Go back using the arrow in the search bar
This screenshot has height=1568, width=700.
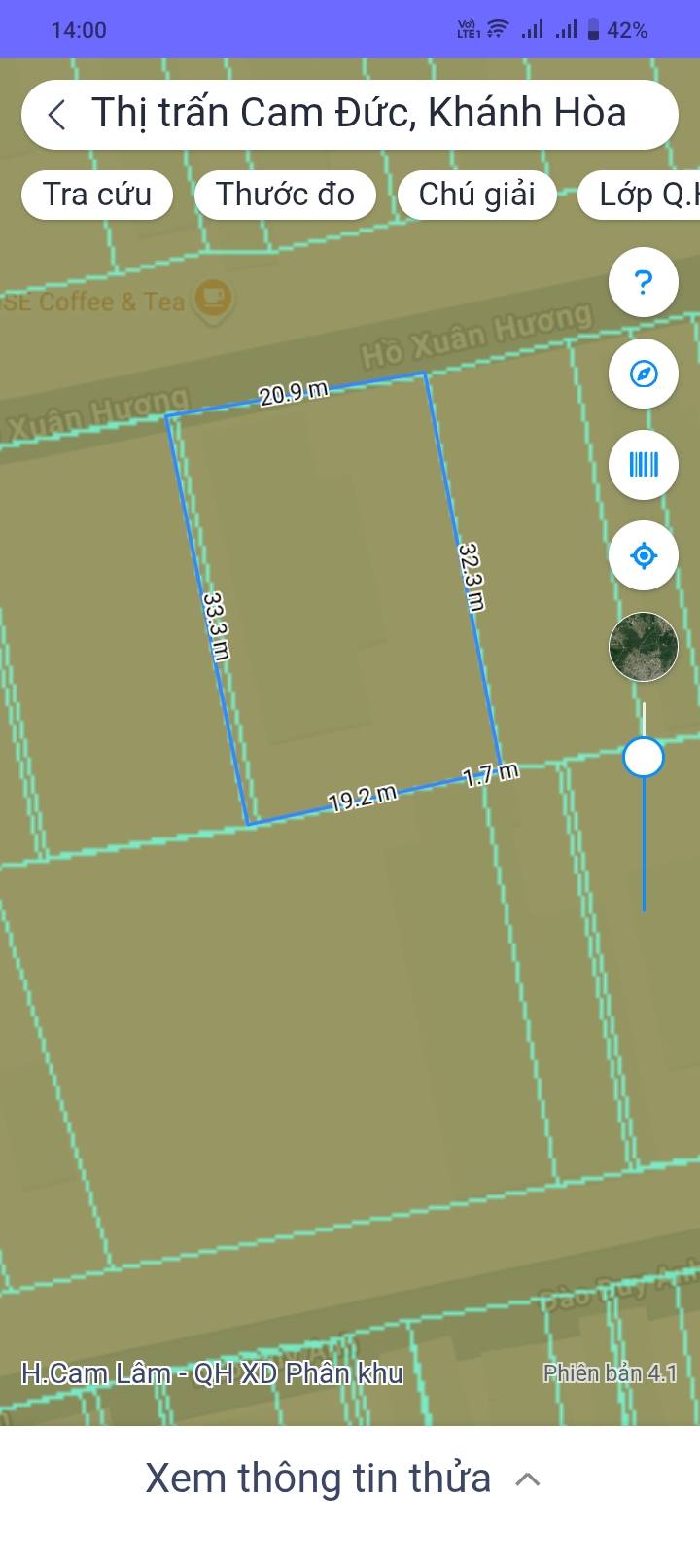tap(56, 115)
